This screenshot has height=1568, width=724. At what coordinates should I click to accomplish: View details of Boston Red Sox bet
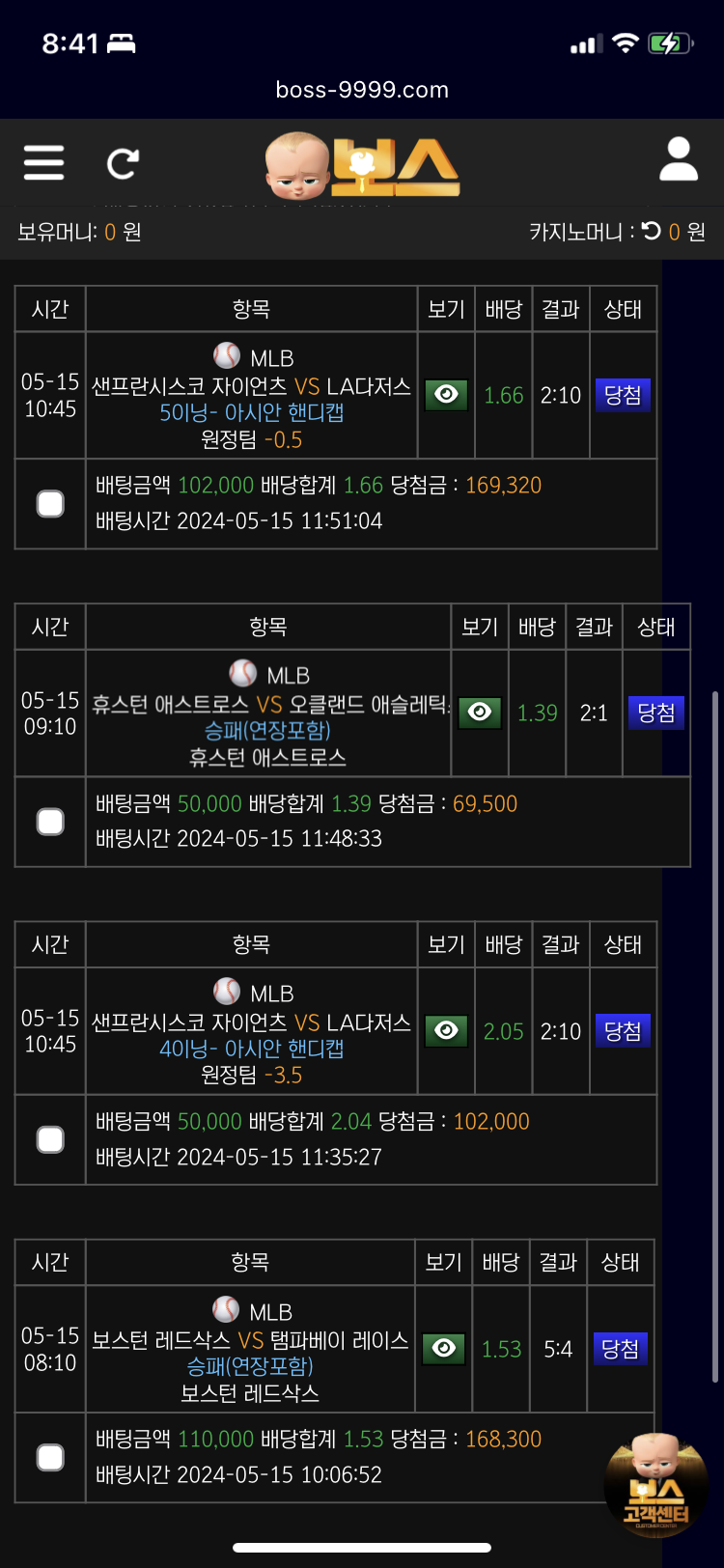(x=444, y=1349)
